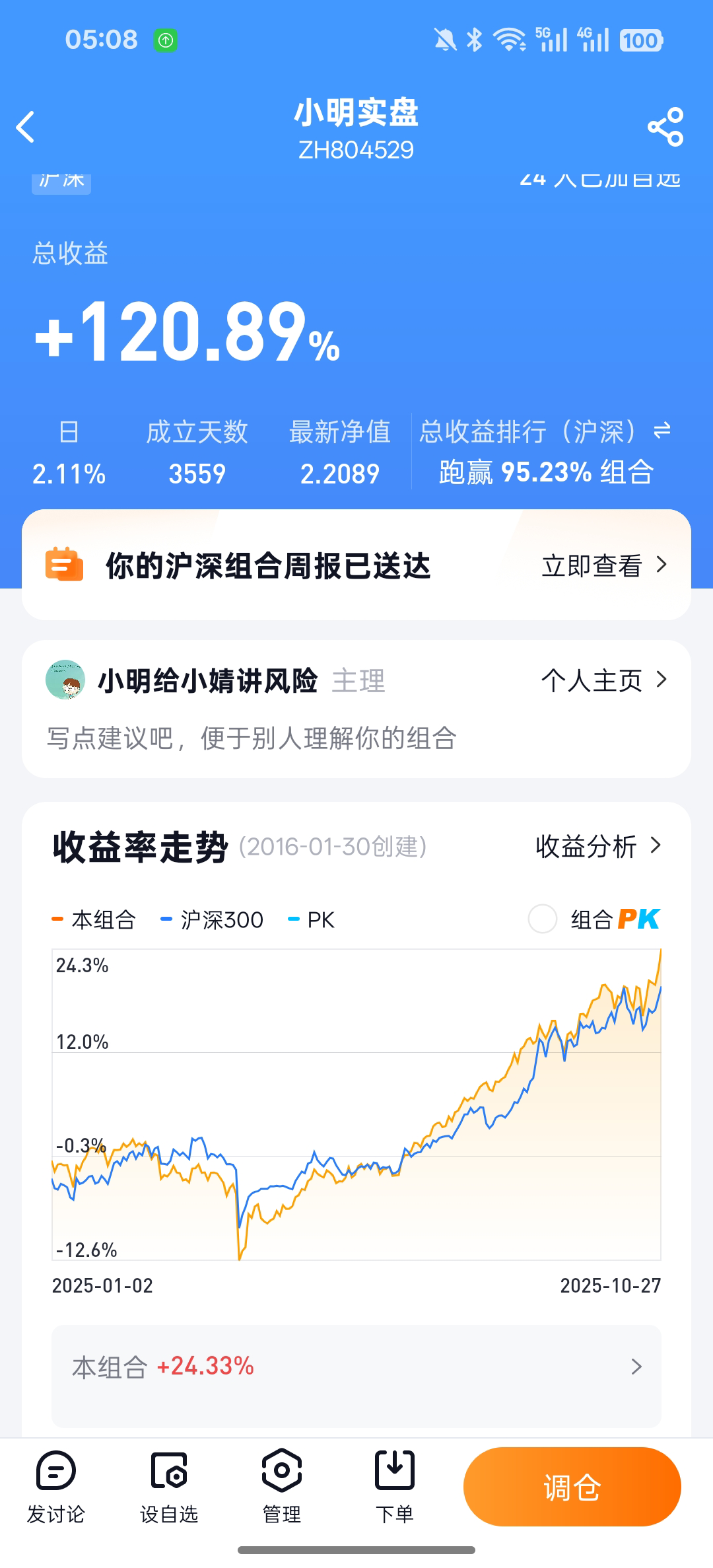Go back using the top-left arrow
The height and width of the screenshot is (1568, 713).
pos(26,127)
